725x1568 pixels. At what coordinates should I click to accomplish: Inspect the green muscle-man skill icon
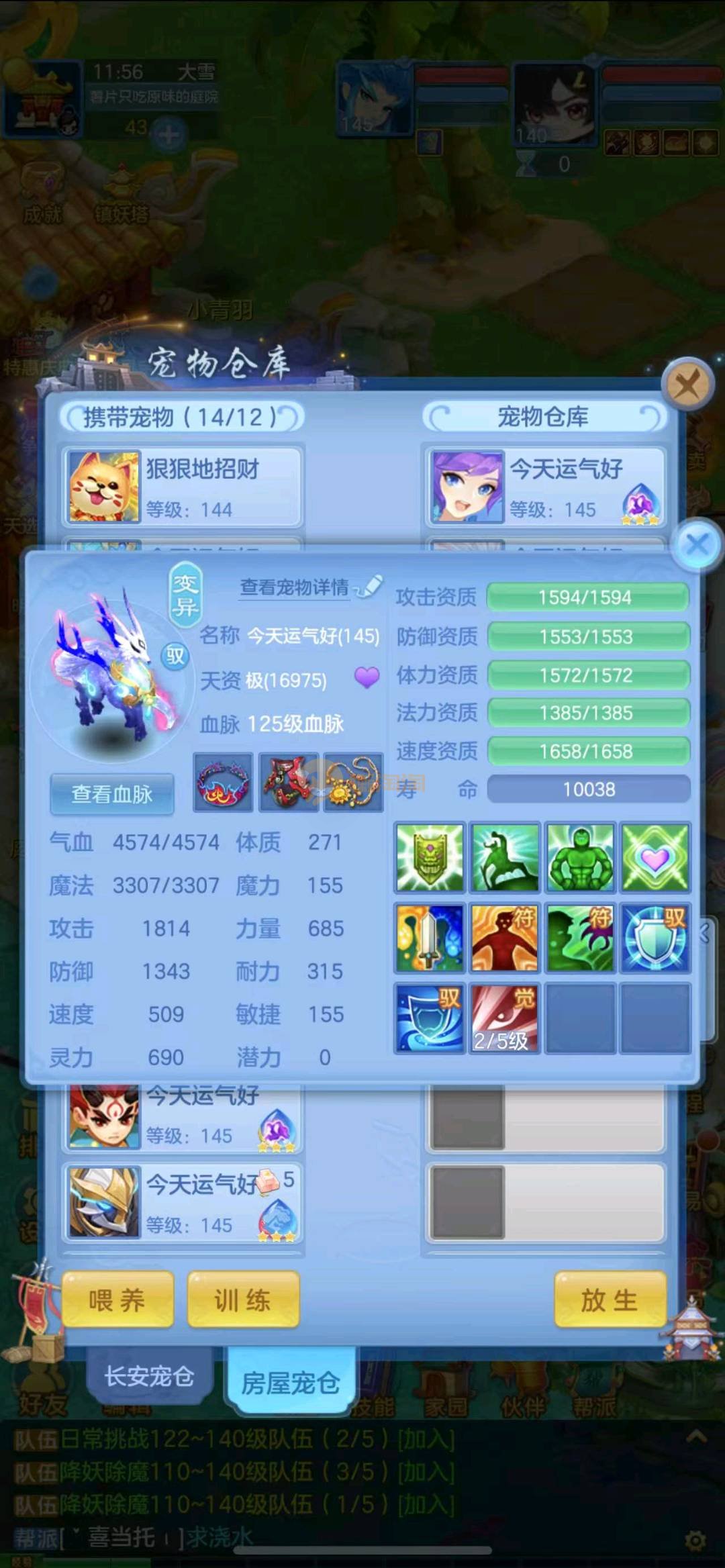[580, 858]
